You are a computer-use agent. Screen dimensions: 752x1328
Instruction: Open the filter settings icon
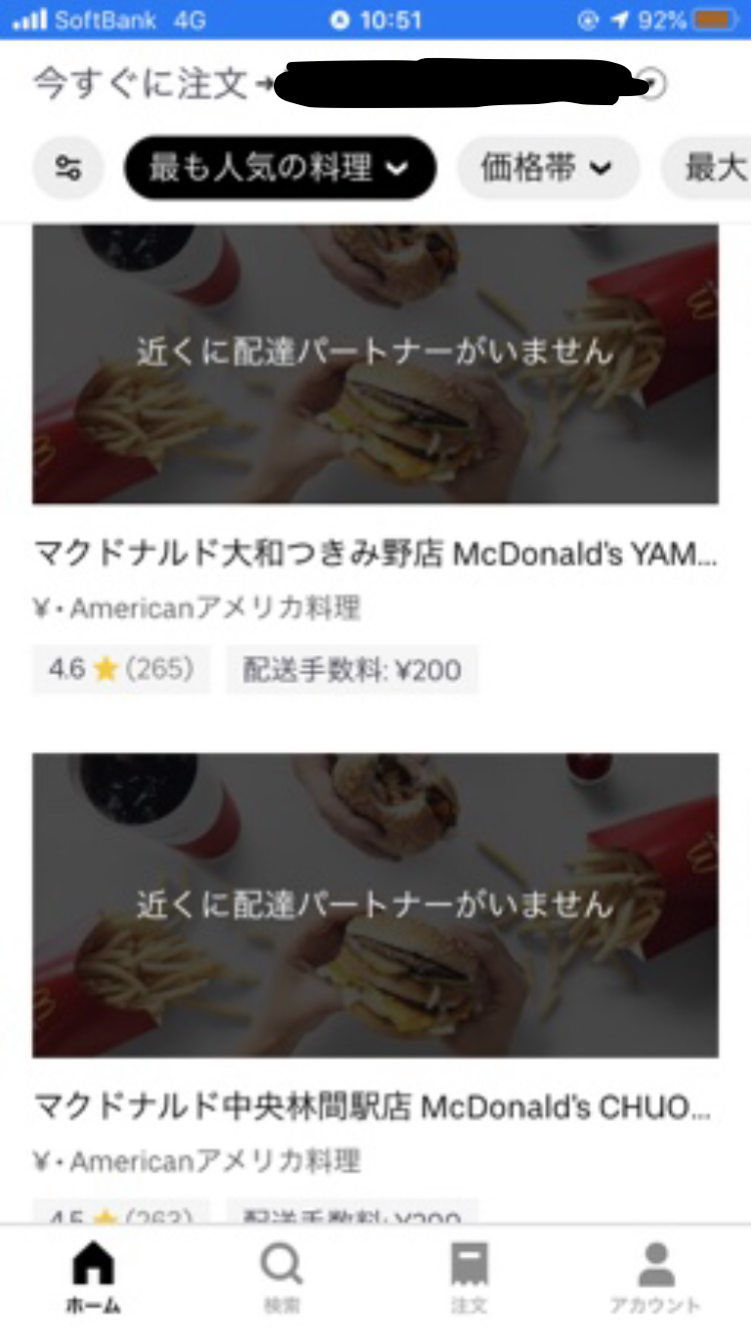coord(68,168)
